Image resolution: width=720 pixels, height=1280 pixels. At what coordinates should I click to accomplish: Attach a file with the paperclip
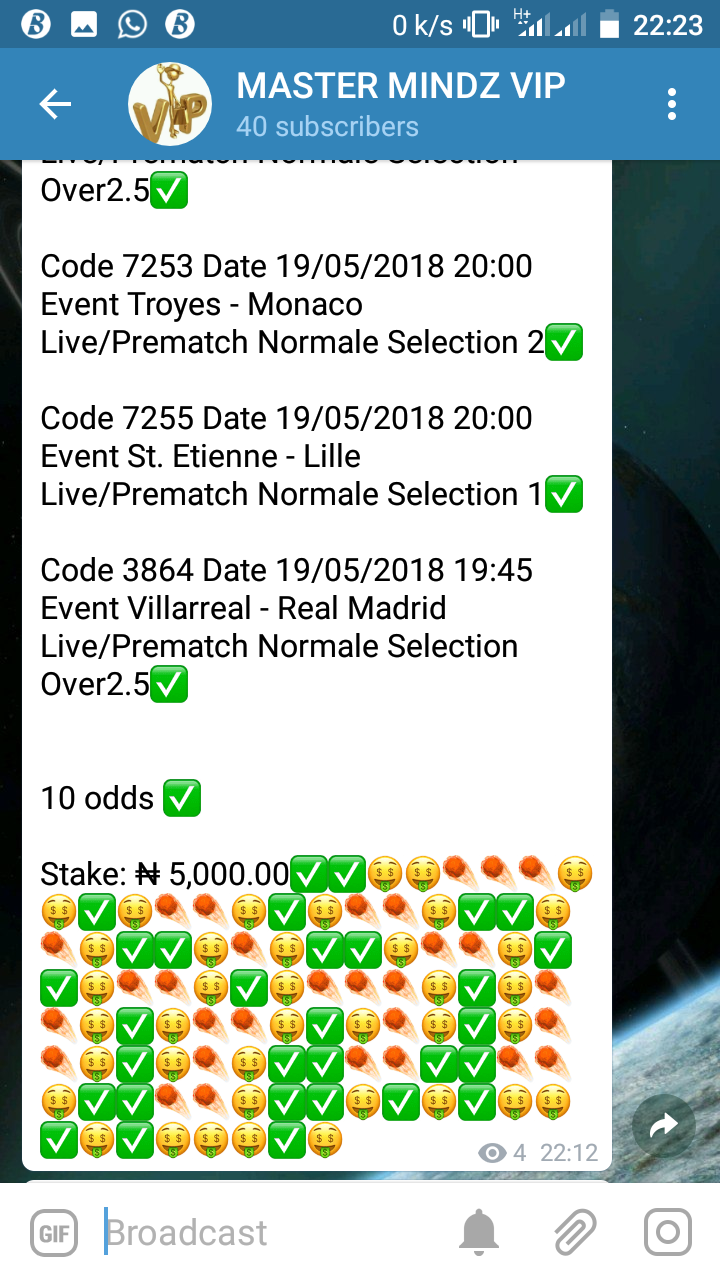pyautogui.click(x=574, y=1232)
